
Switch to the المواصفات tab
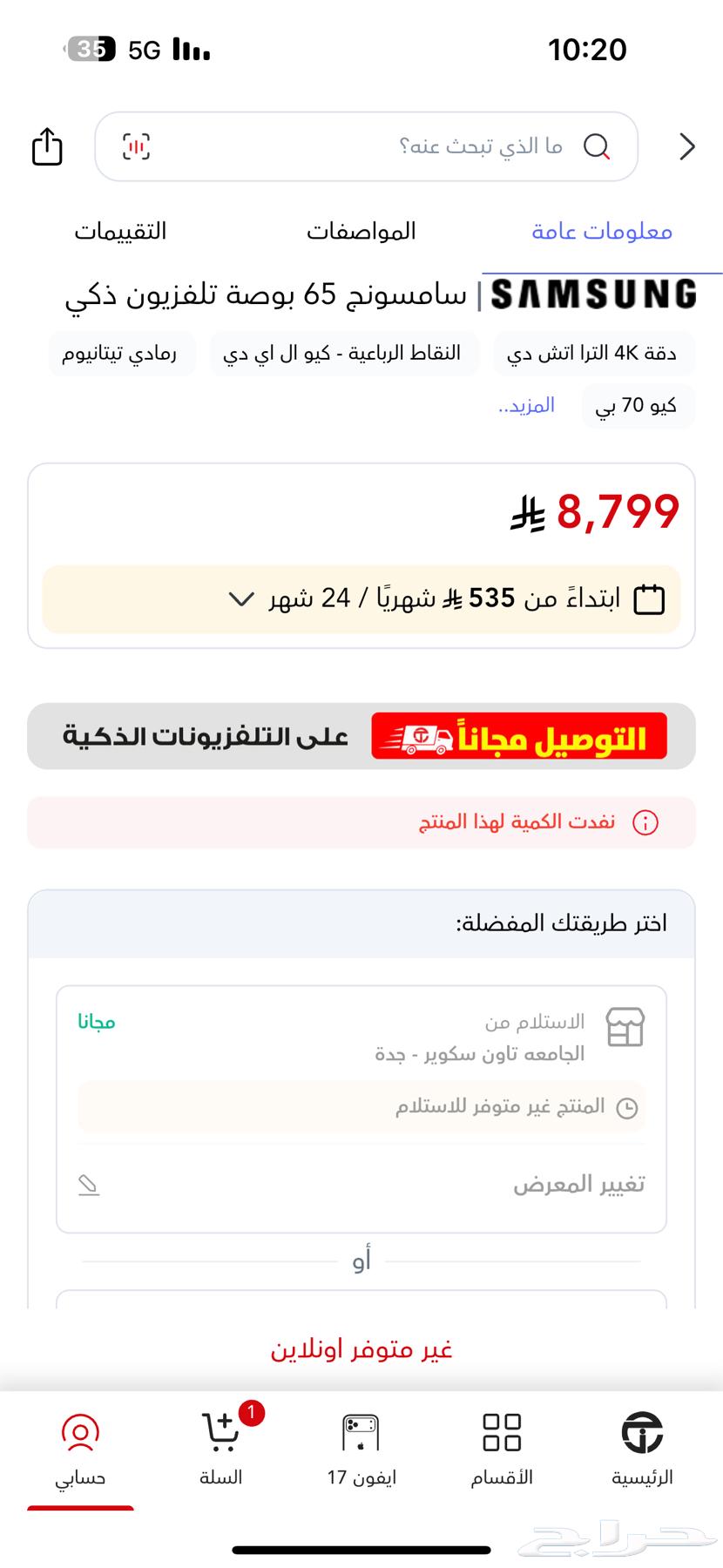click(x=361, y=231)
